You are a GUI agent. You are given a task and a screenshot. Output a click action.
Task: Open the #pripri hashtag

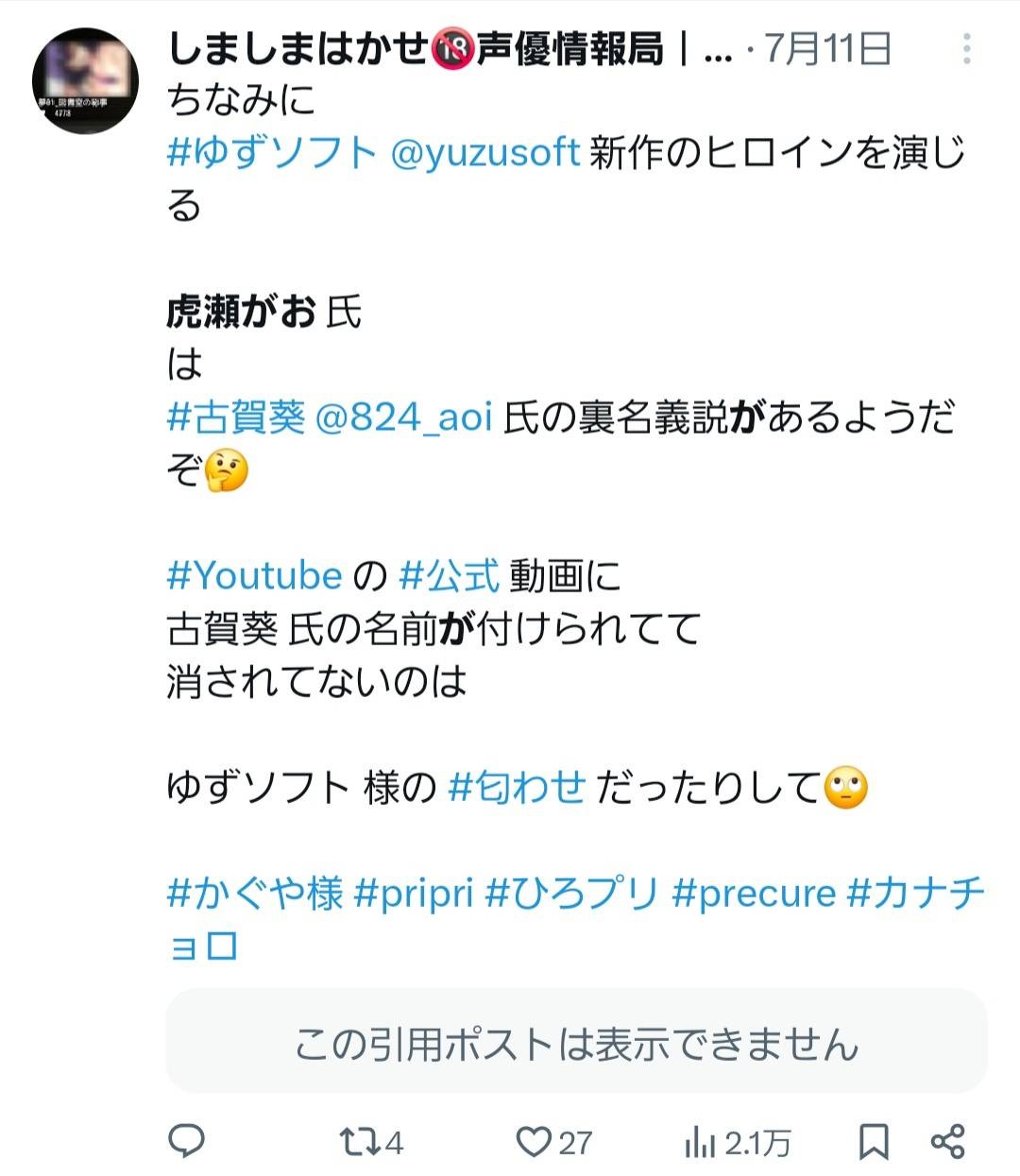point(414,893)
